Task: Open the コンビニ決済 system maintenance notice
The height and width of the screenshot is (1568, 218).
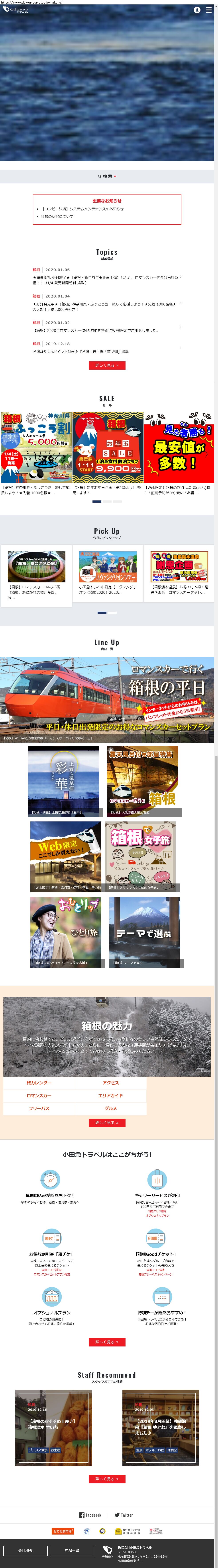Action: pos(82,209)
